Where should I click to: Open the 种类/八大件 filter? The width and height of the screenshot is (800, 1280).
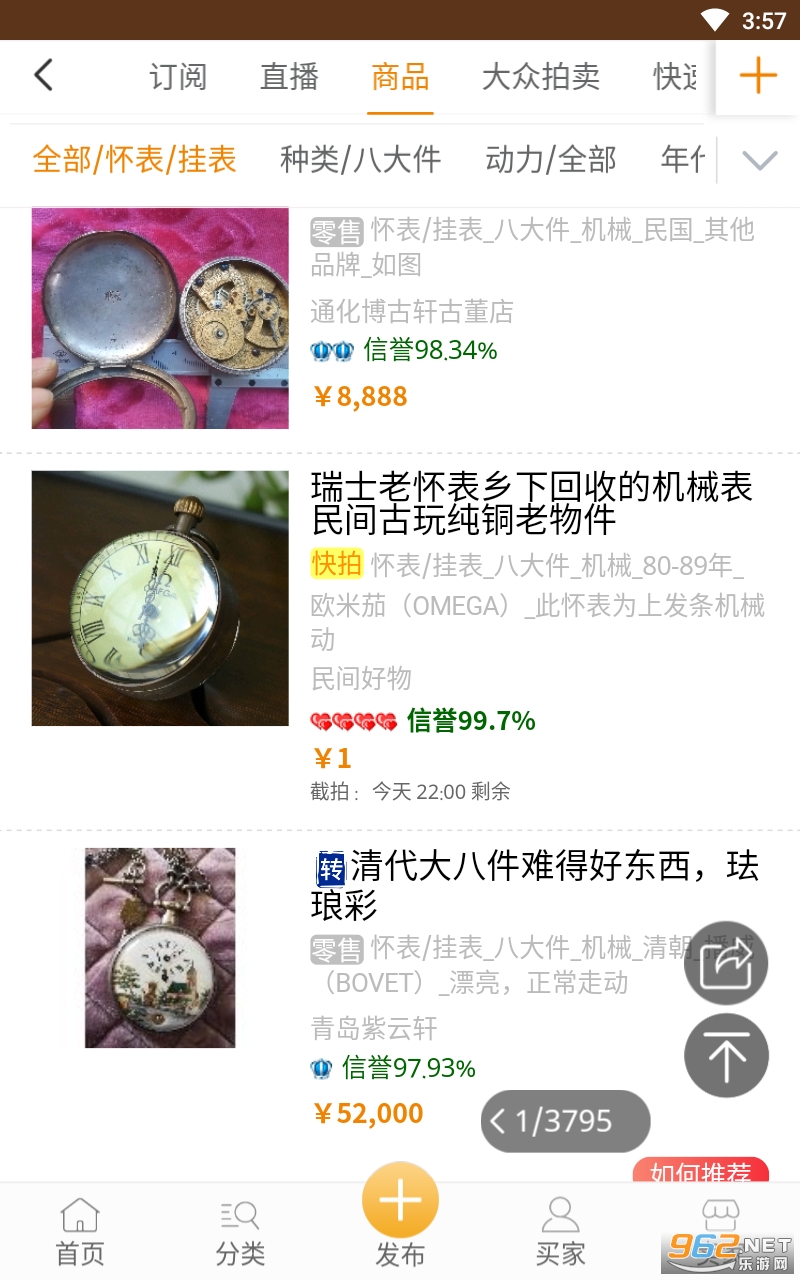click(360, 159)
